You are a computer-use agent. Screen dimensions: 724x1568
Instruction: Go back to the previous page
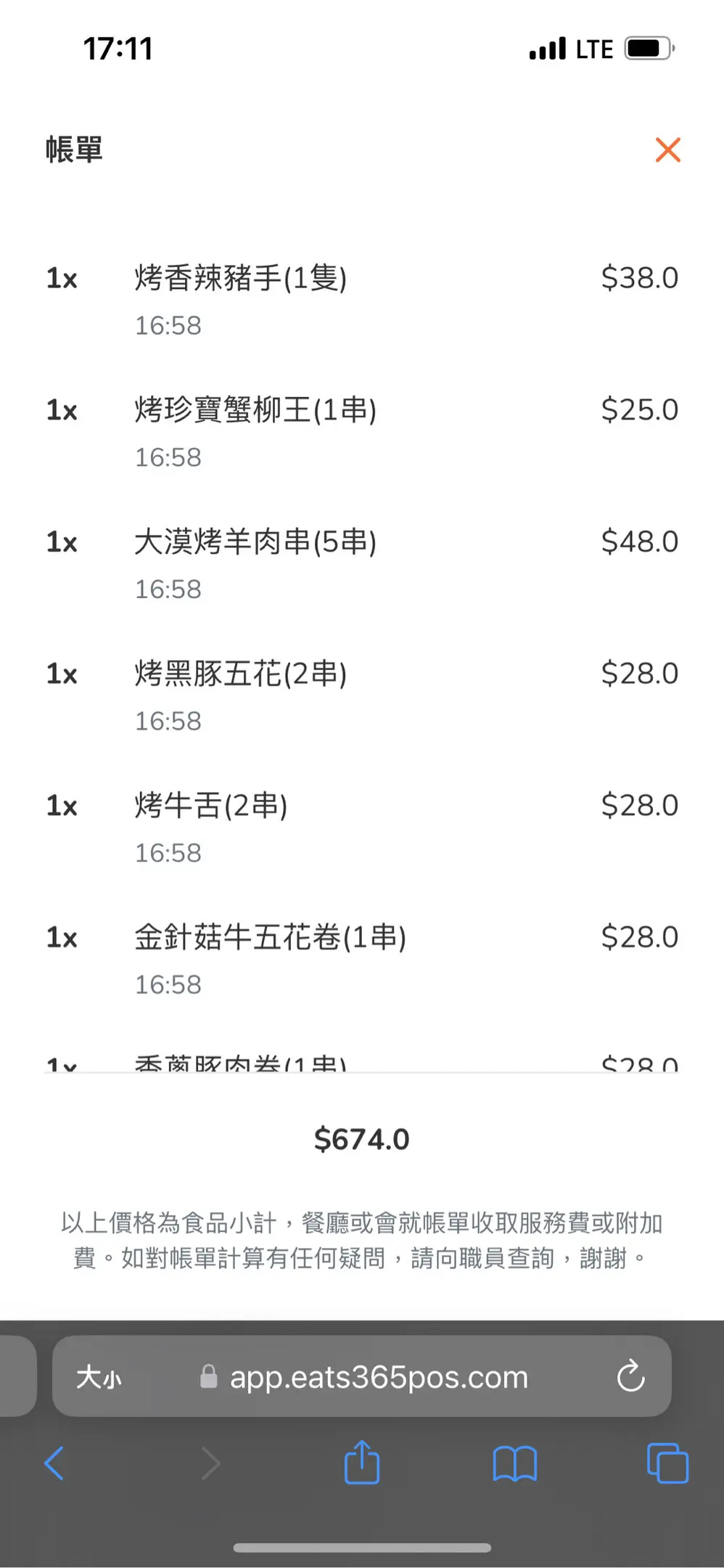(54, 1463)
